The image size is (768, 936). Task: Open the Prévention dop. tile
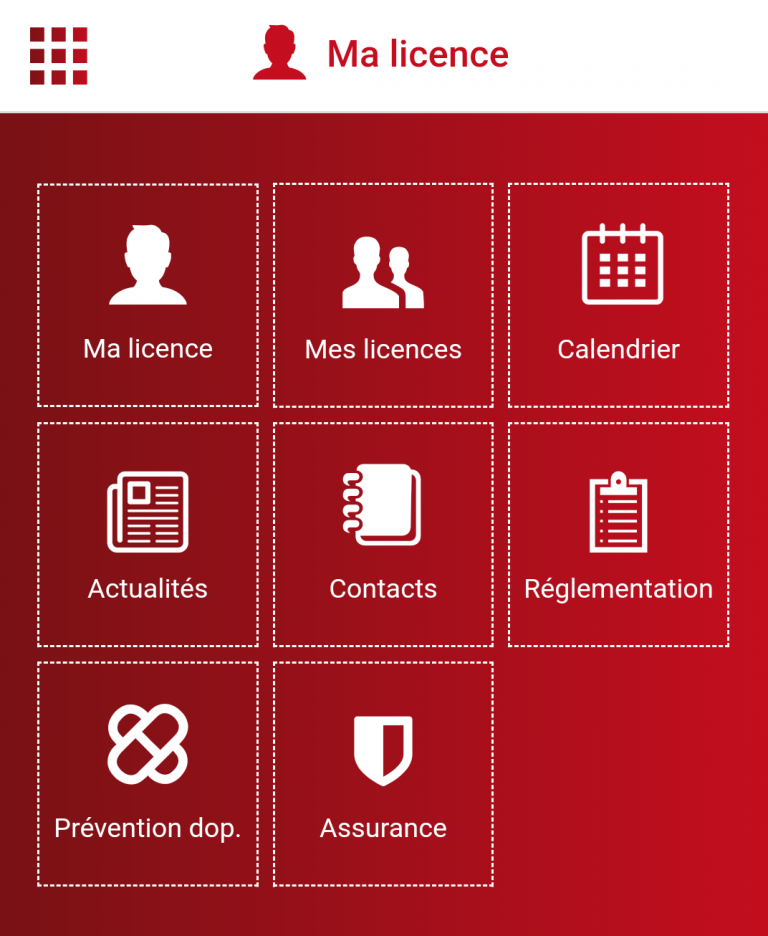[x=147, y=773]
